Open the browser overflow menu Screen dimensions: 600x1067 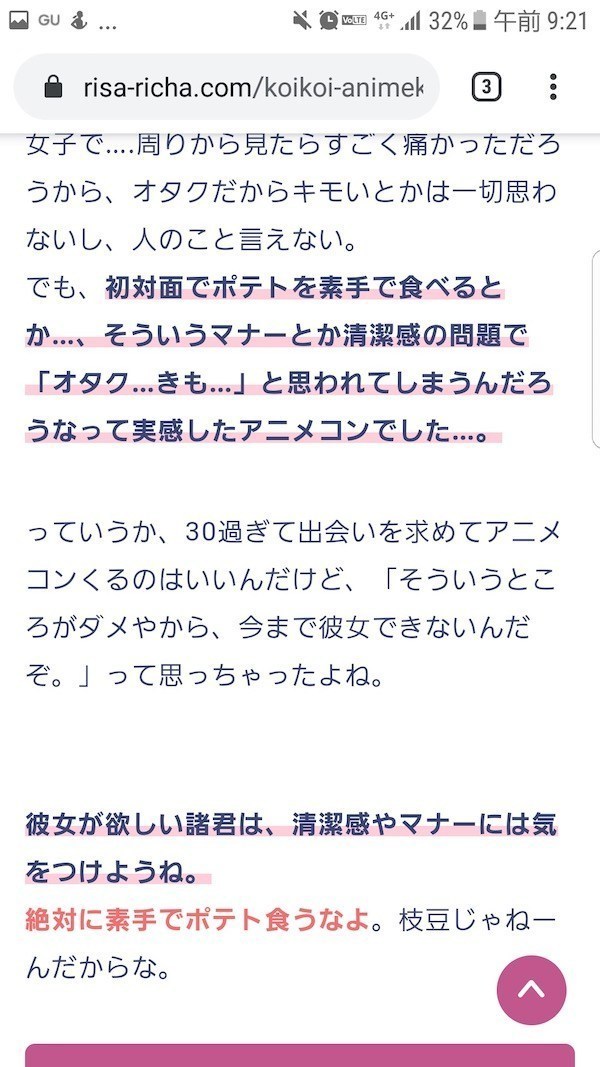pos(553,88)
